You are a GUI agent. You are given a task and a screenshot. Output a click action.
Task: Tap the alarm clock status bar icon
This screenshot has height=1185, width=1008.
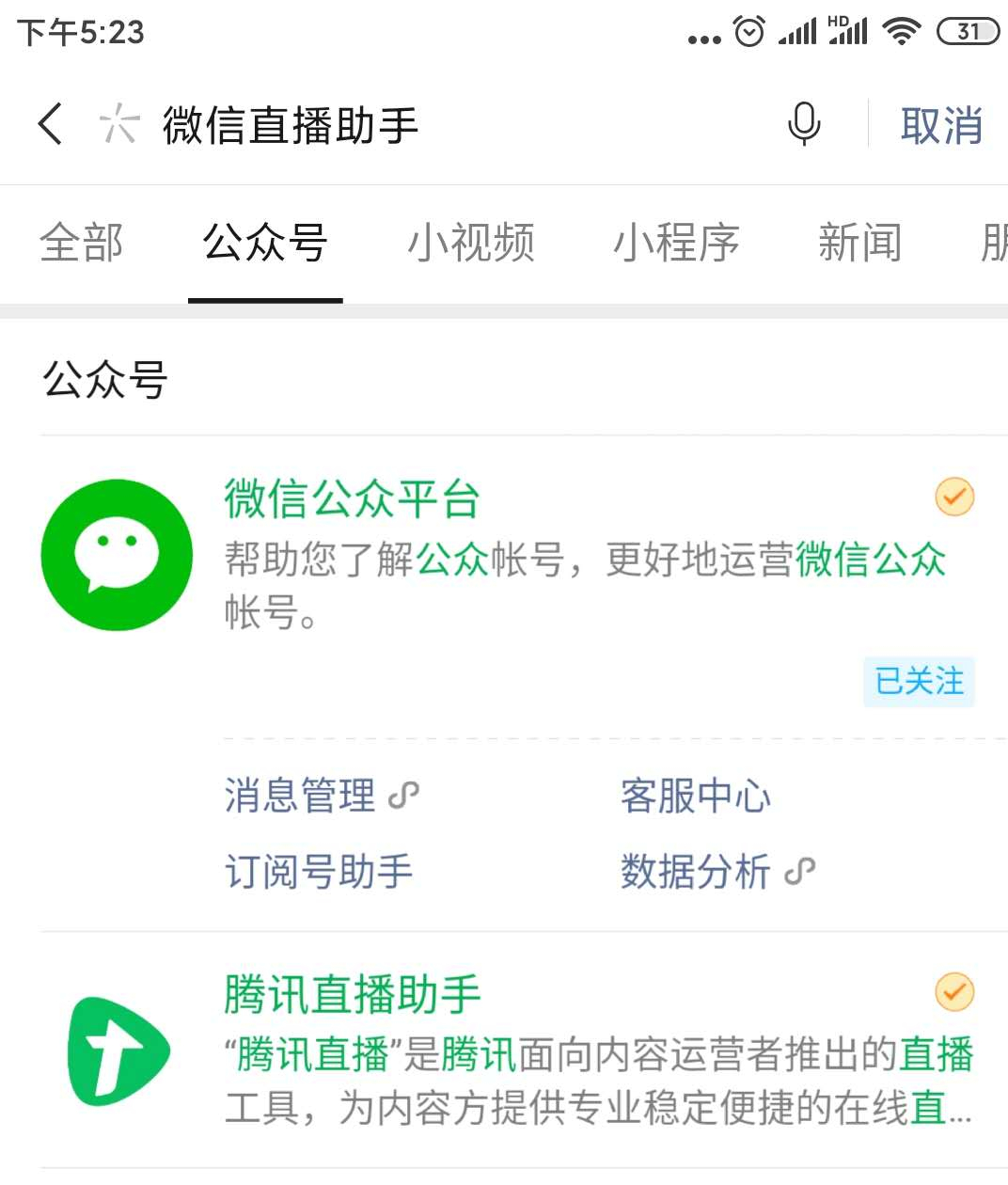[748, 30]
